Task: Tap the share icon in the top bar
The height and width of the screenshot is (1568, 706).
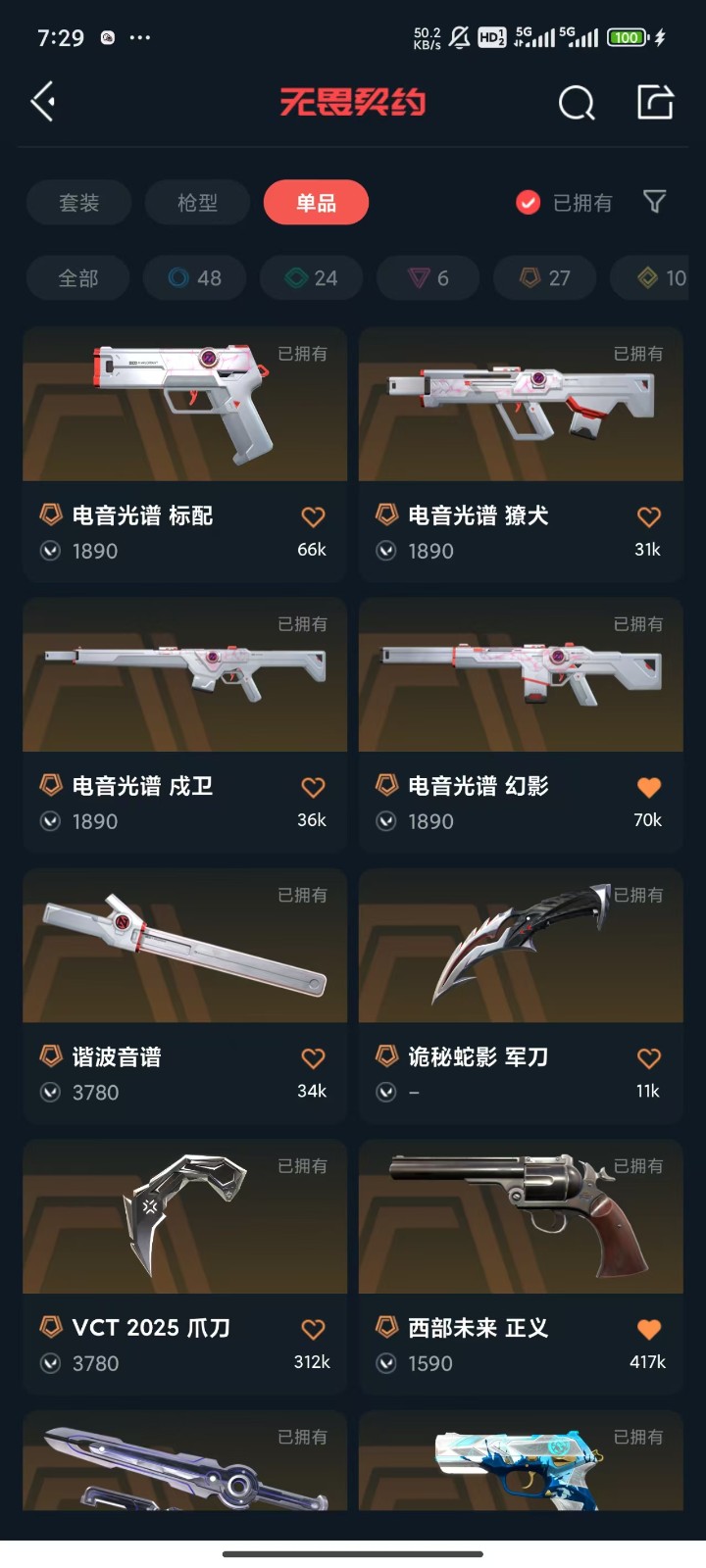Action: (x=655, y=102)
